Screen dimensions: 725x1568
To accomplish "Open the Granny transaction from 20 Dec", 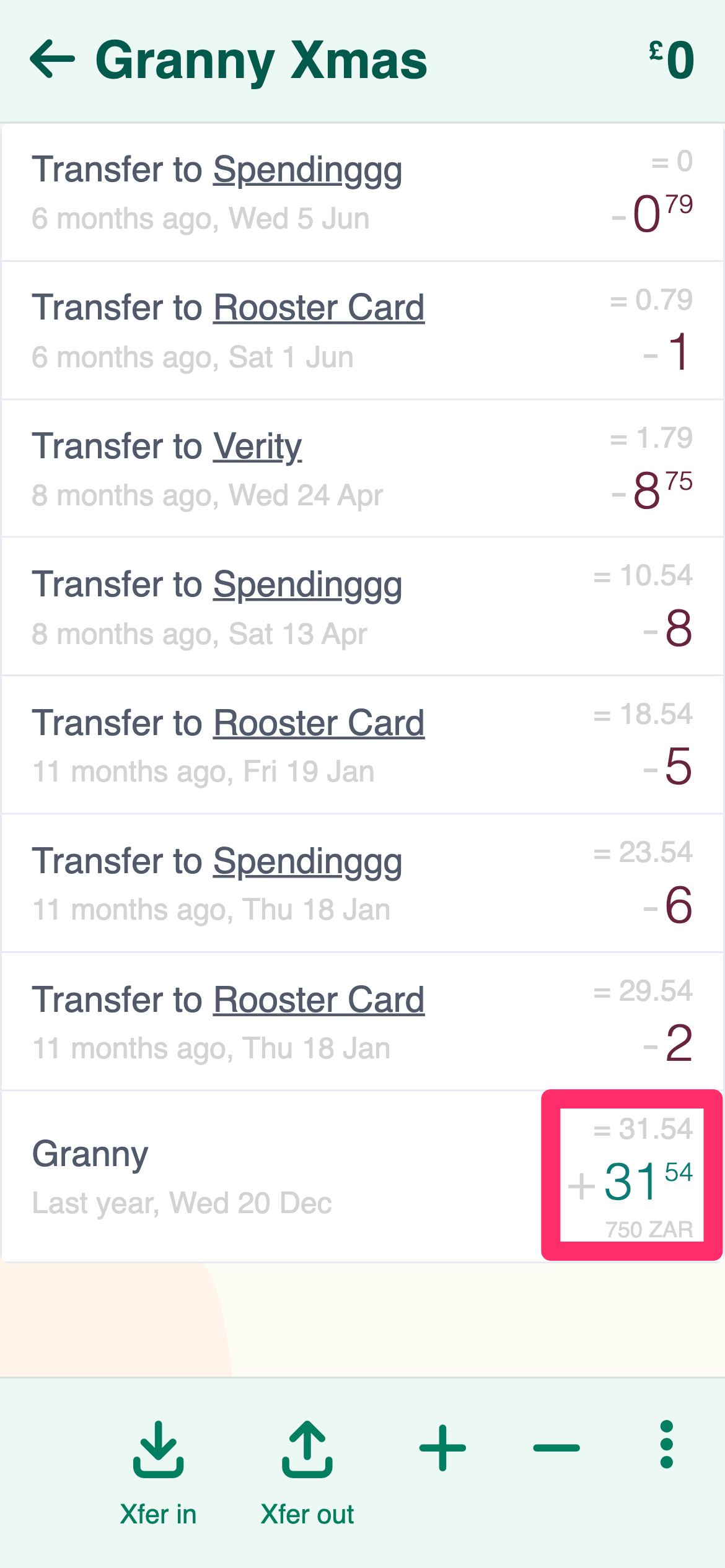I will click(362, 1177).
